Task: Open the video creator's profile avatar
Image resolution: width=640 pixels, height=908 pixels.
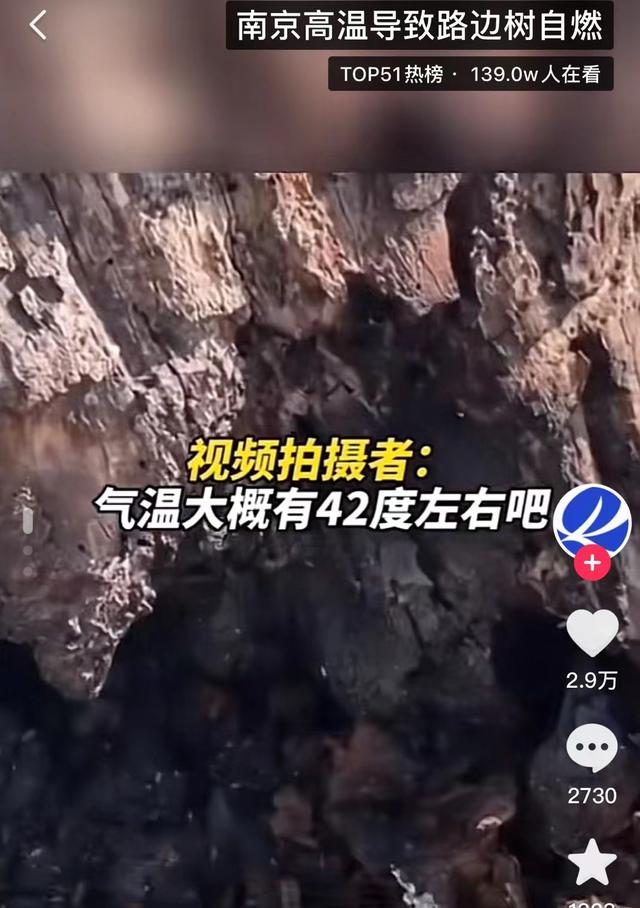Action: [591, 522]
